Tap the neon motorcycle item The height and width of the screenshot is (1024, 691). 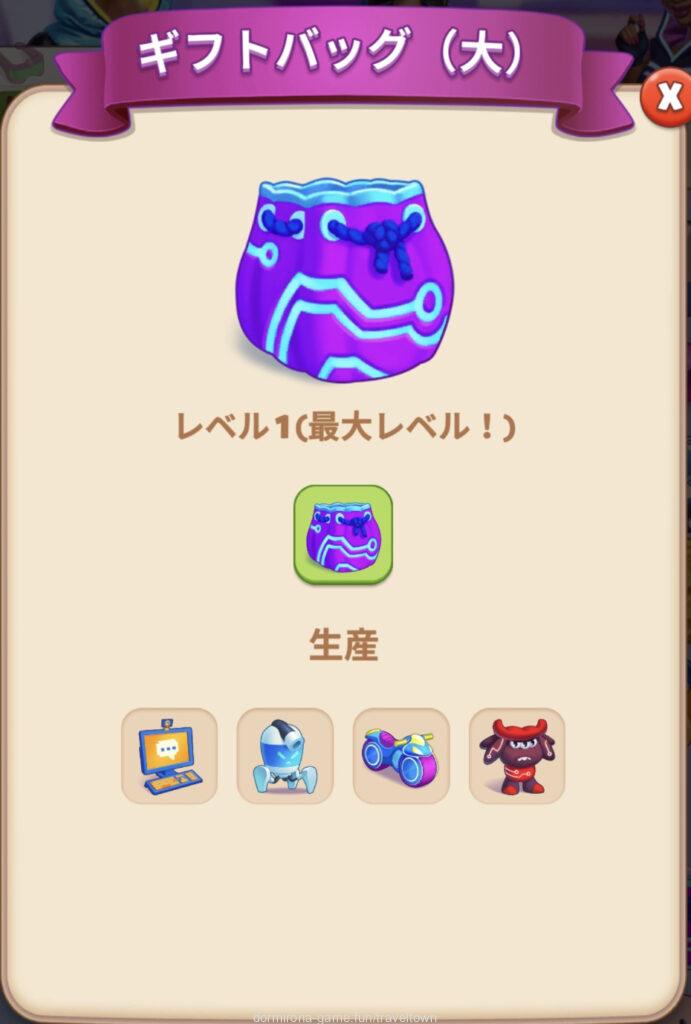pyautogui.click(x=401, y=756)
